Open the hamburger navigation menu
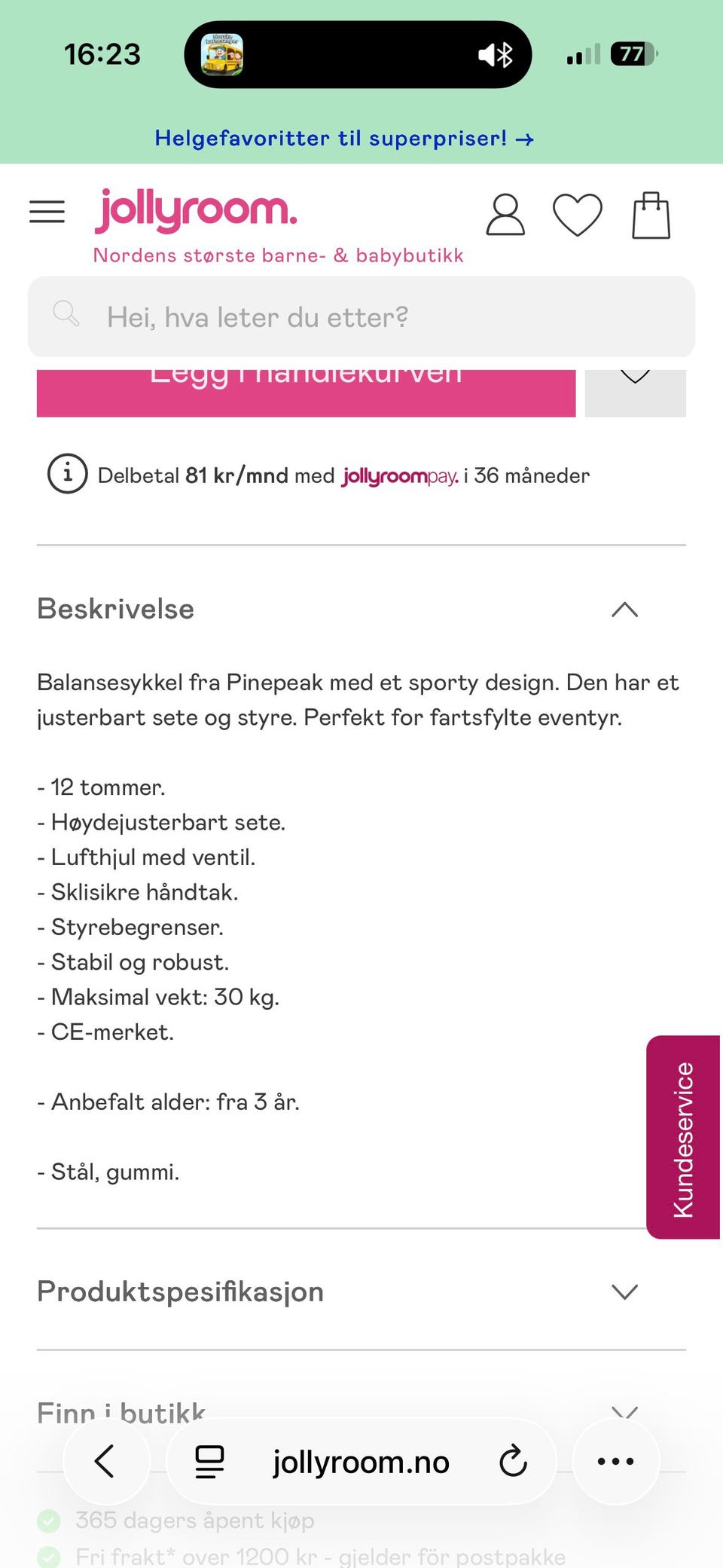Viewport: 723px width, 1568px height. [47, 212]
